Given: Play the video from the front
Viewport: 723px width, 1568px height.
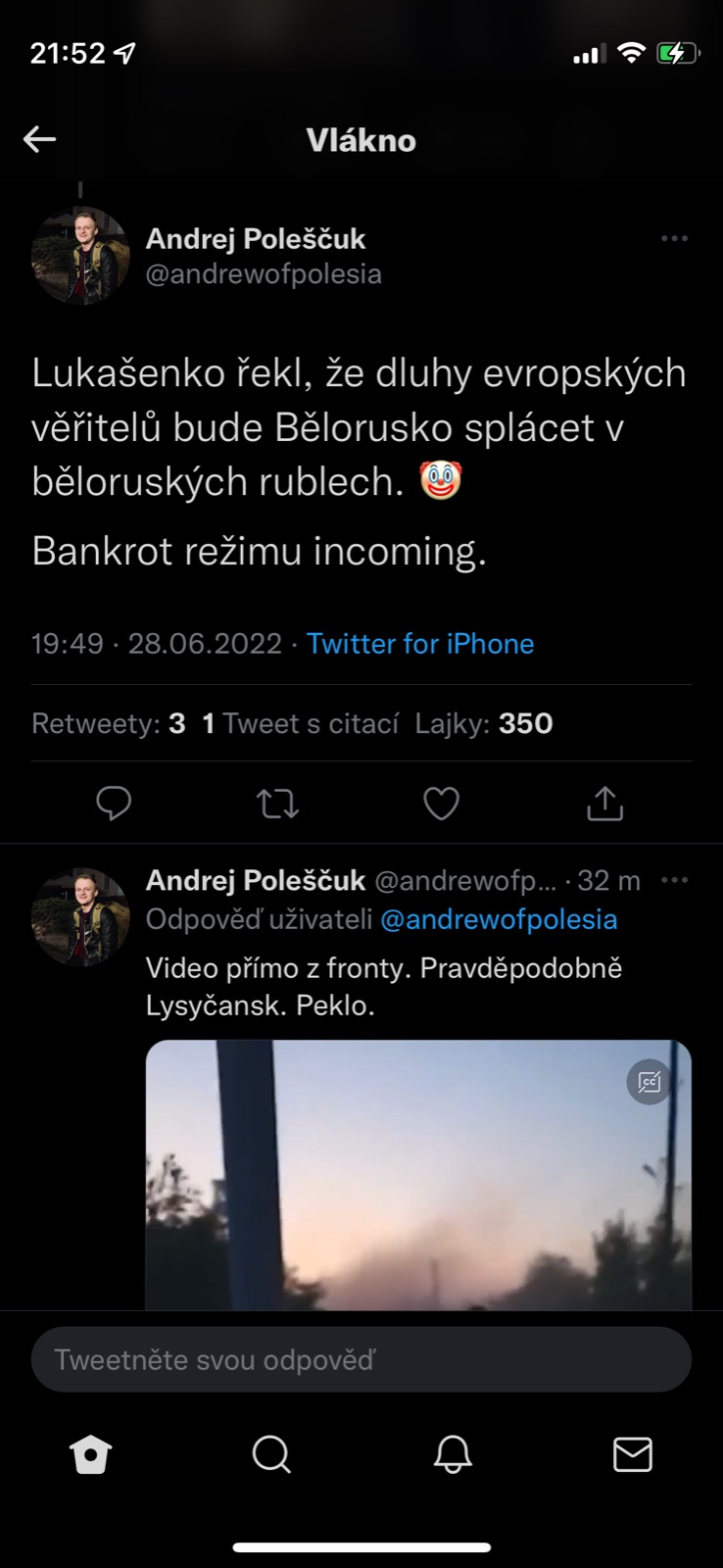Looking at the screenshot, I should [418, 1176].
